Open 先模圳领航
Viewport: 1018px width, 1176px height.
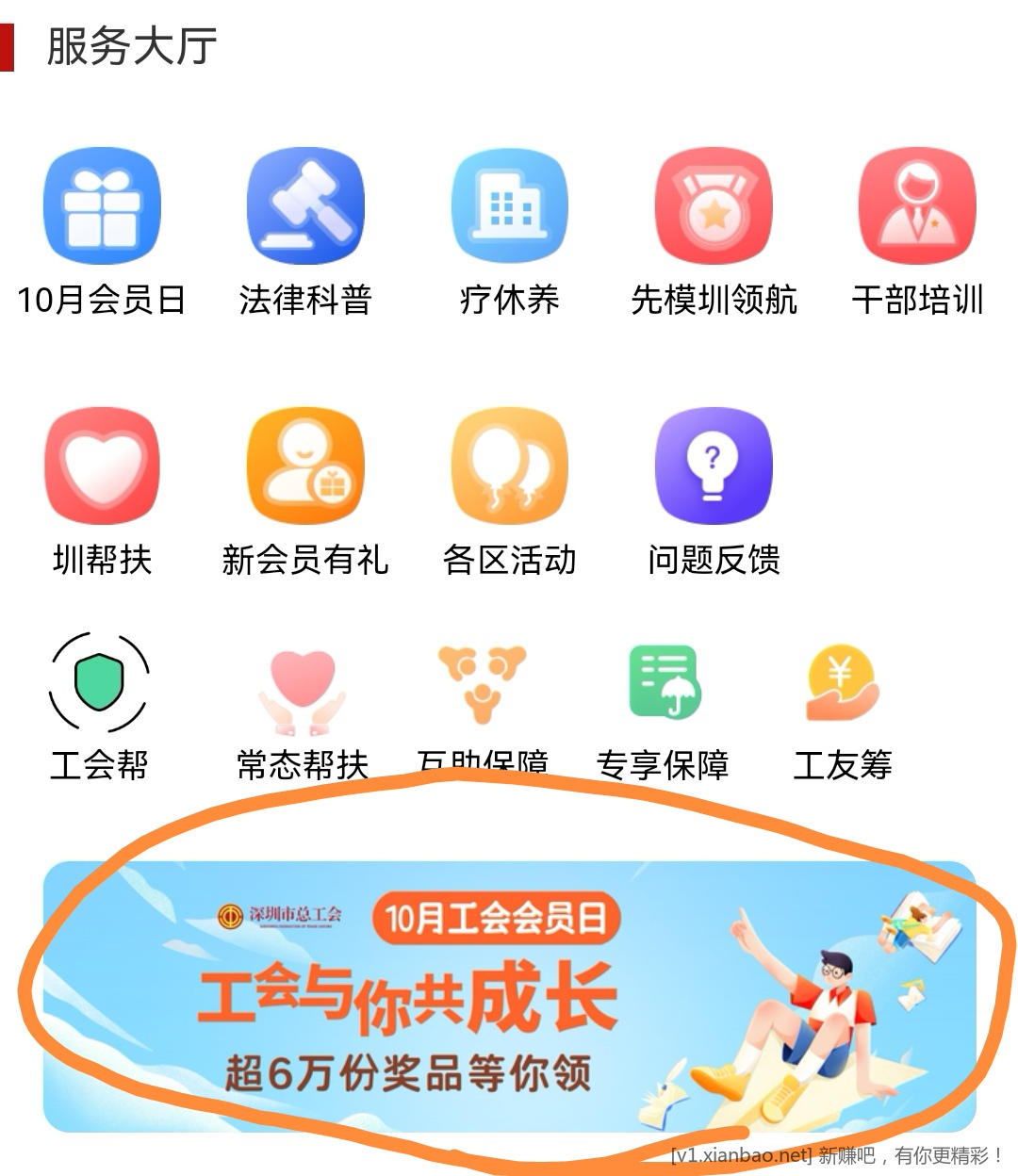[x=714, y=206]
